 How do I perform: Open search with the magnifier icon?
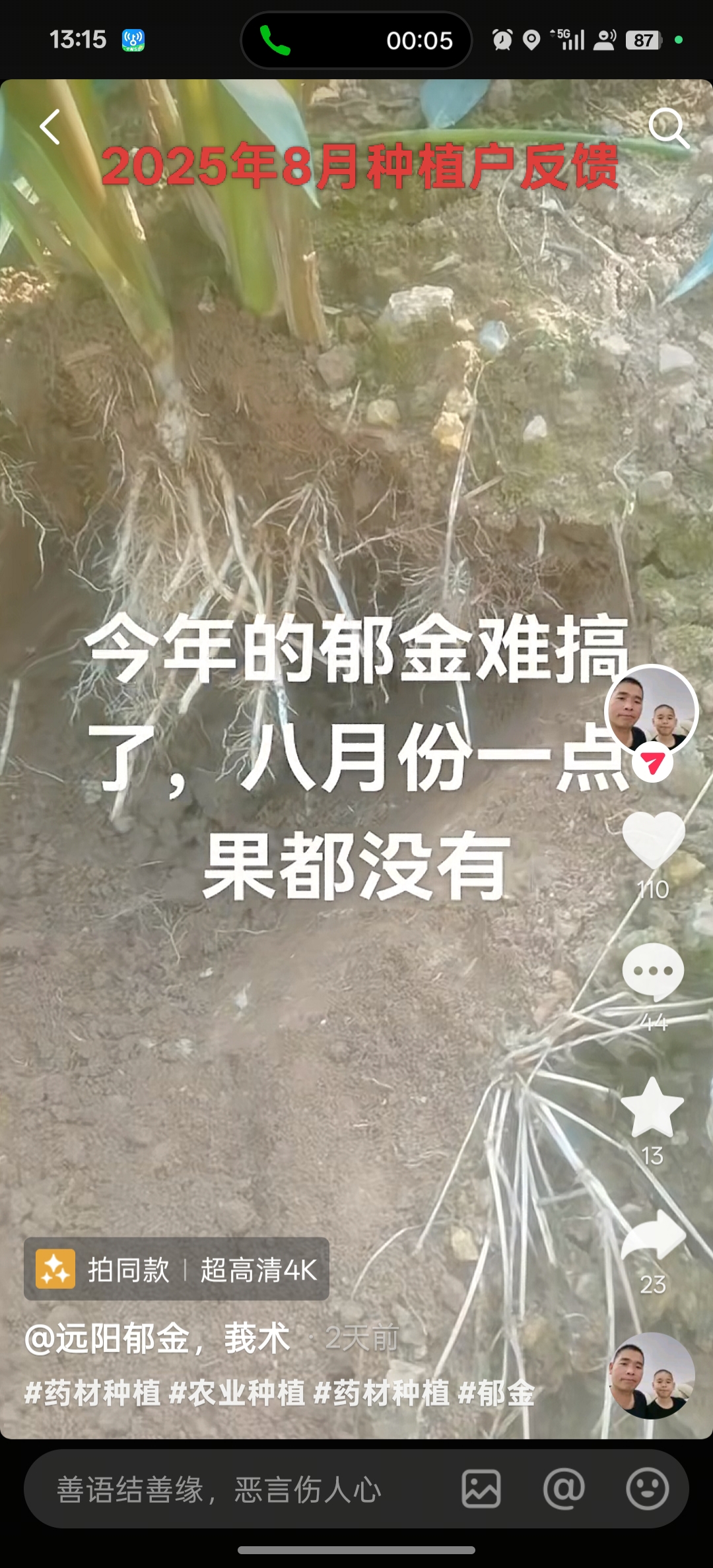(x=668, y=127)
